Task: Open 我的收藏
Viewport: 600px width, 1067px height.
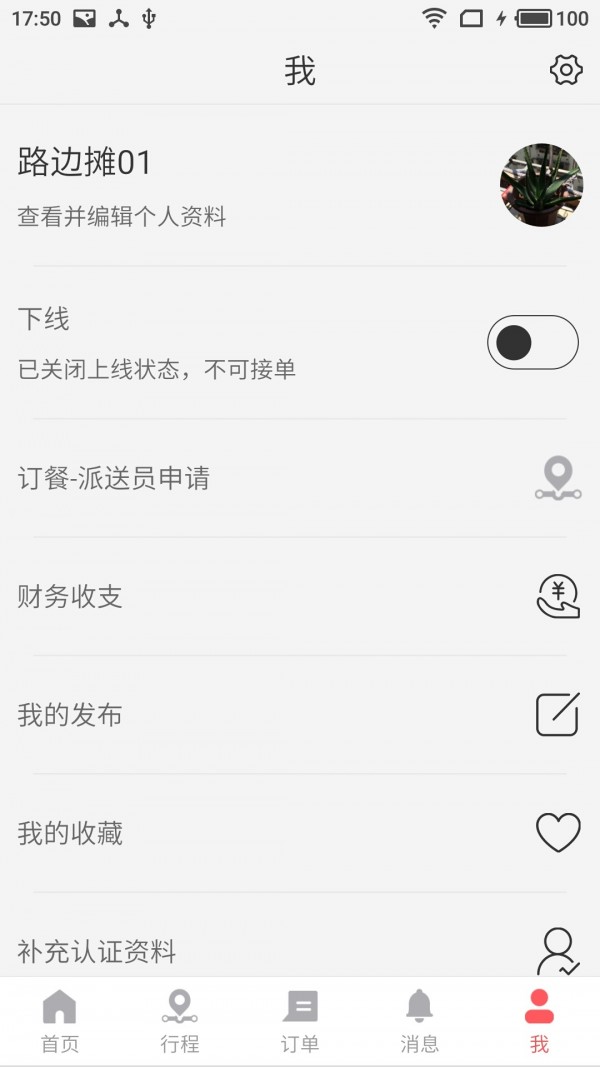Action: [x=300, y=834]
